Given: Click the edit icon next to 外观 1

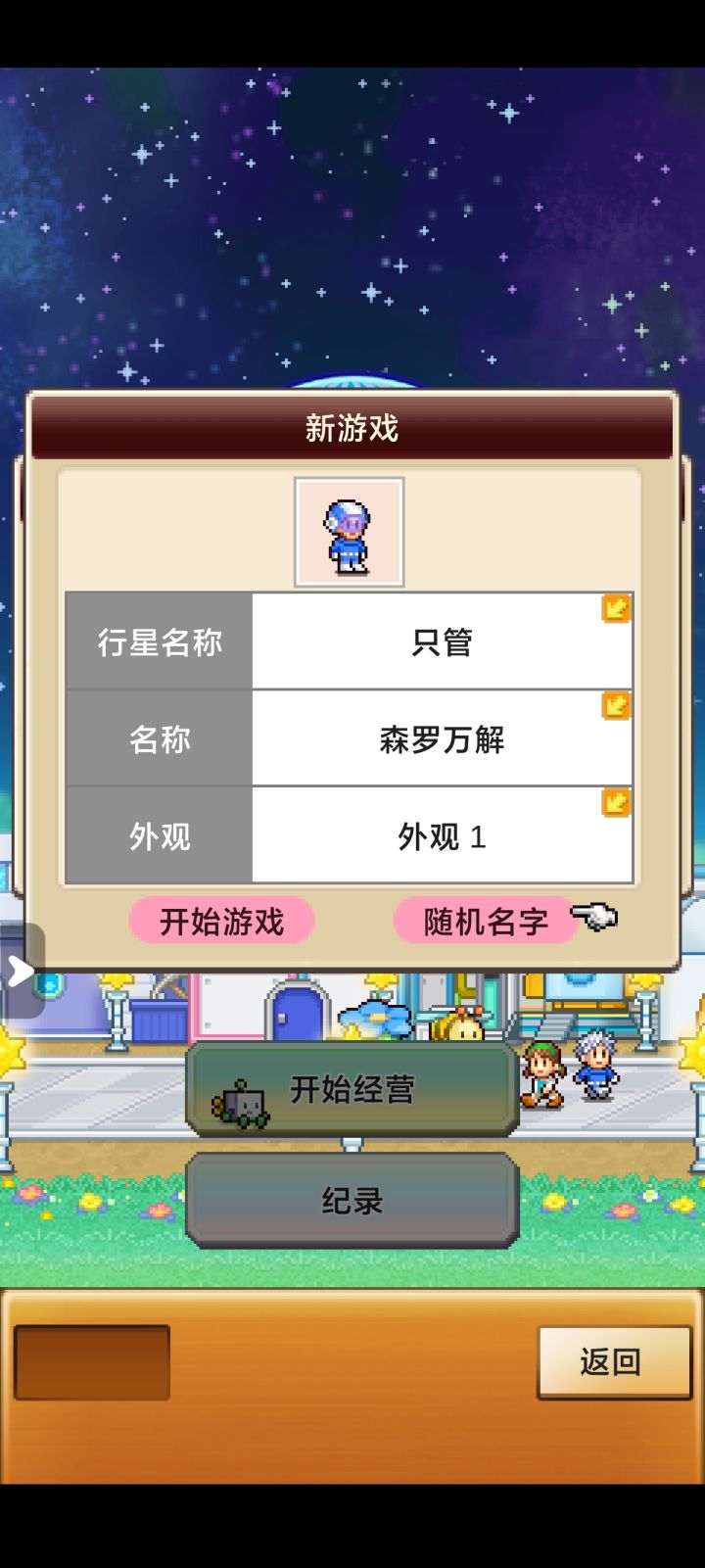Looking at the screenshot, I should pos(615,801).
